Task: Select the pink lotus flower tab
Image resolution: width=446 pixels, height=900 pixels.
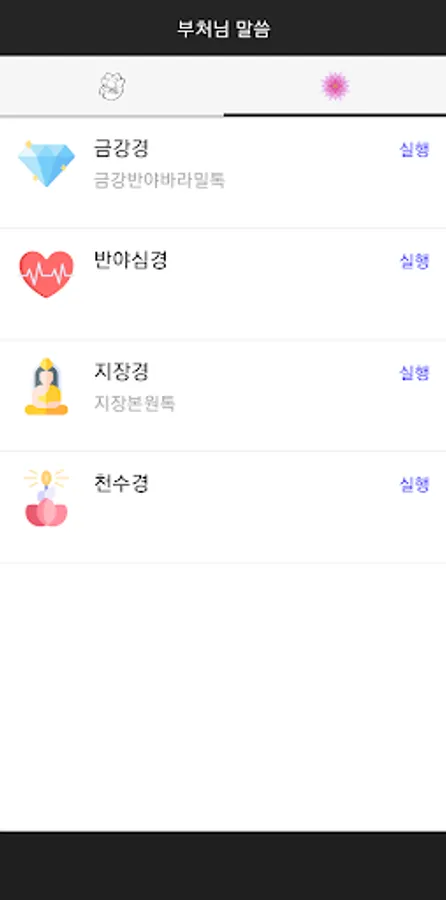Action: click(335, 86)
